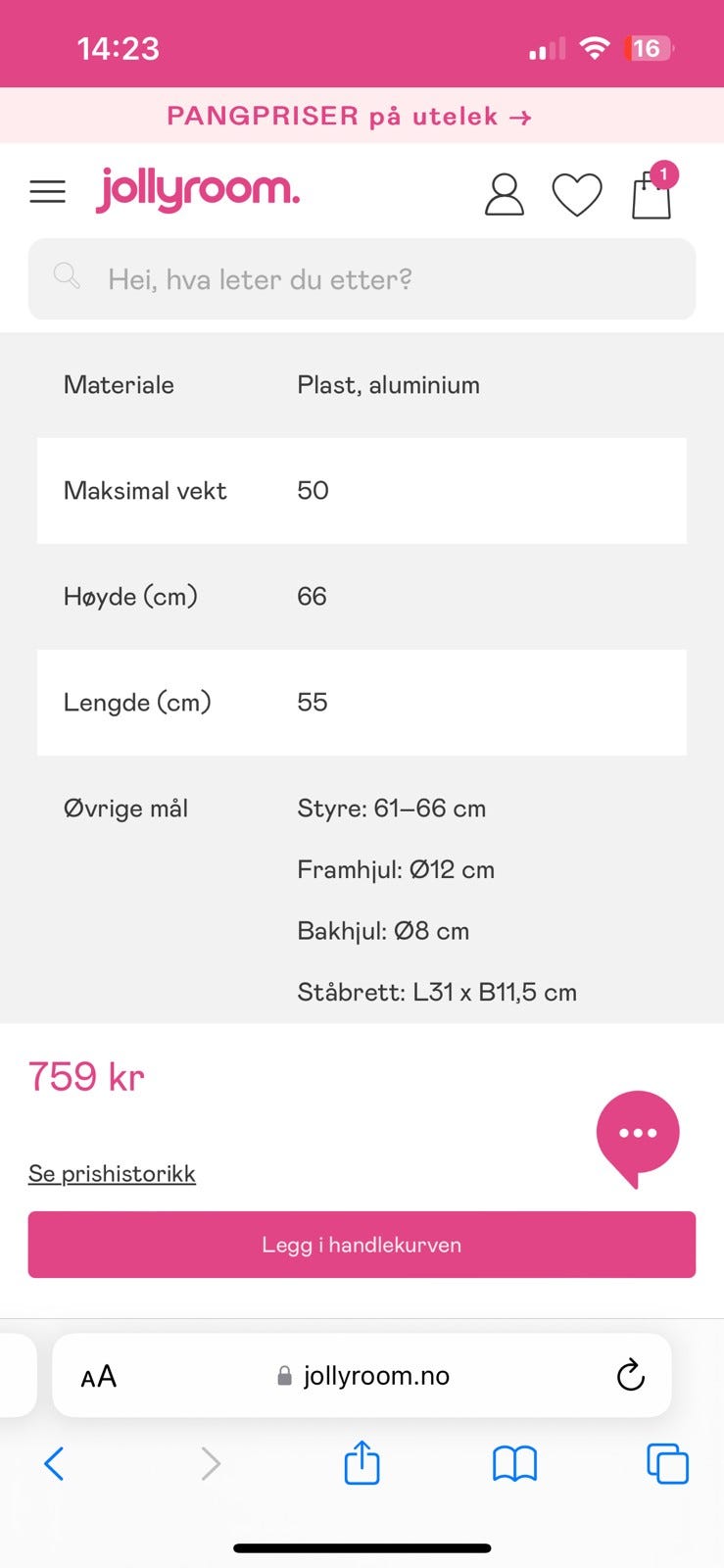
Task: Open the shopping bag cart
Action: 653,191
